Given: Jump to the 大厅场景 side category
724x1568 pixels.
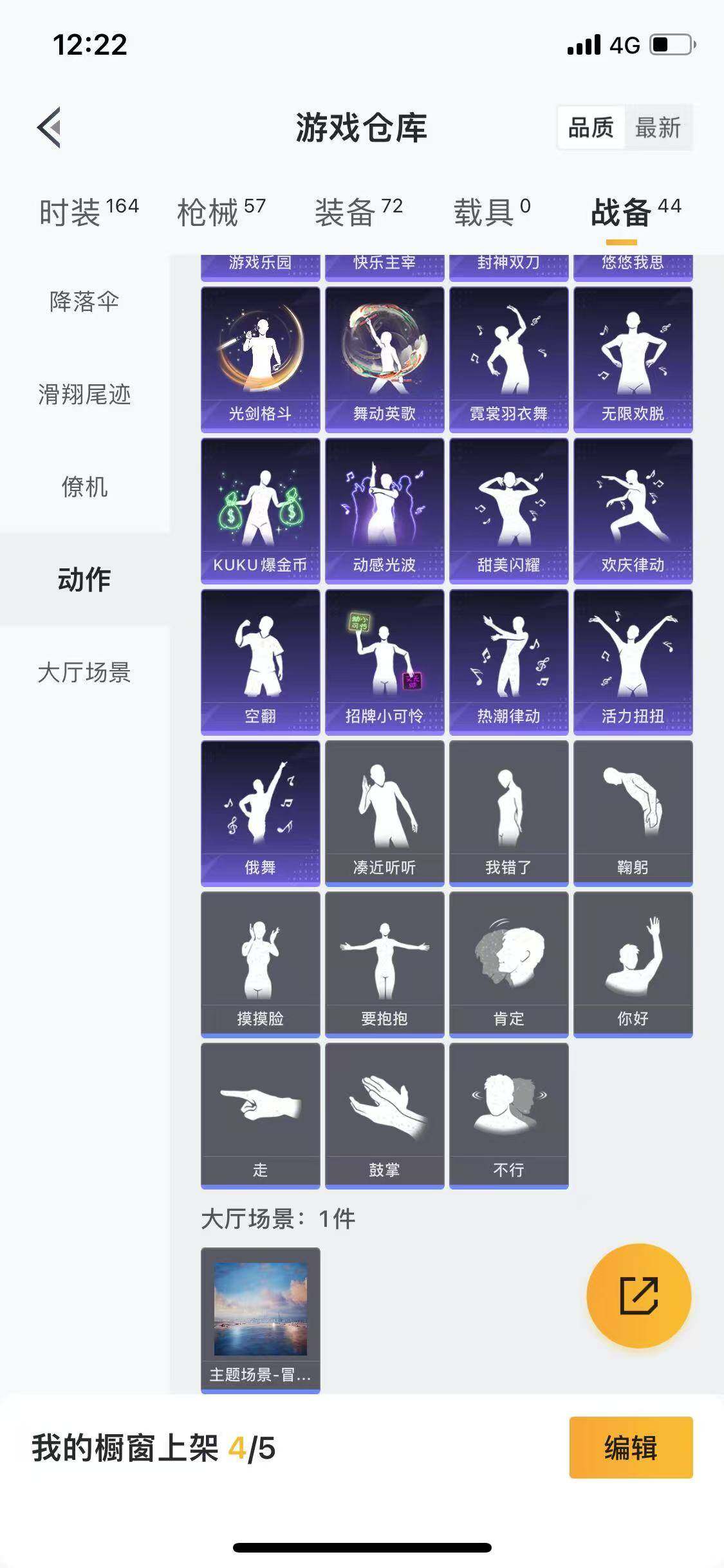Looking at the screenshot, I should pyautogui.click(x=84, y=672).
